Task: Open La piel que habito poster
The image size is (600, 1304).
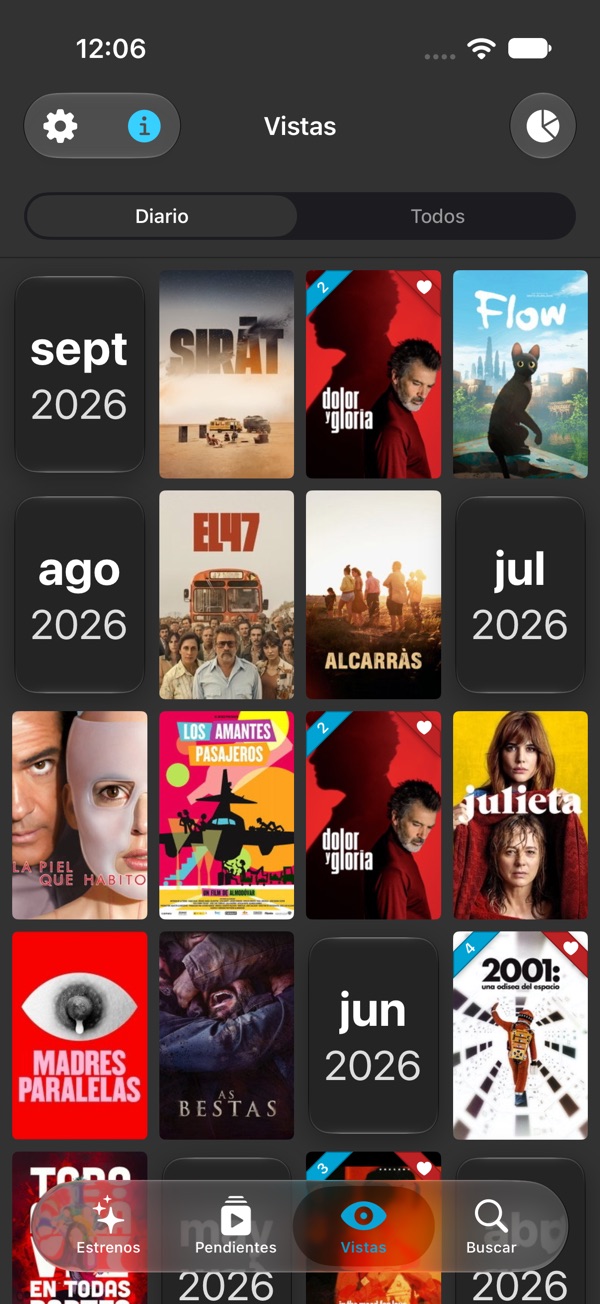Action: click(80, 815)
